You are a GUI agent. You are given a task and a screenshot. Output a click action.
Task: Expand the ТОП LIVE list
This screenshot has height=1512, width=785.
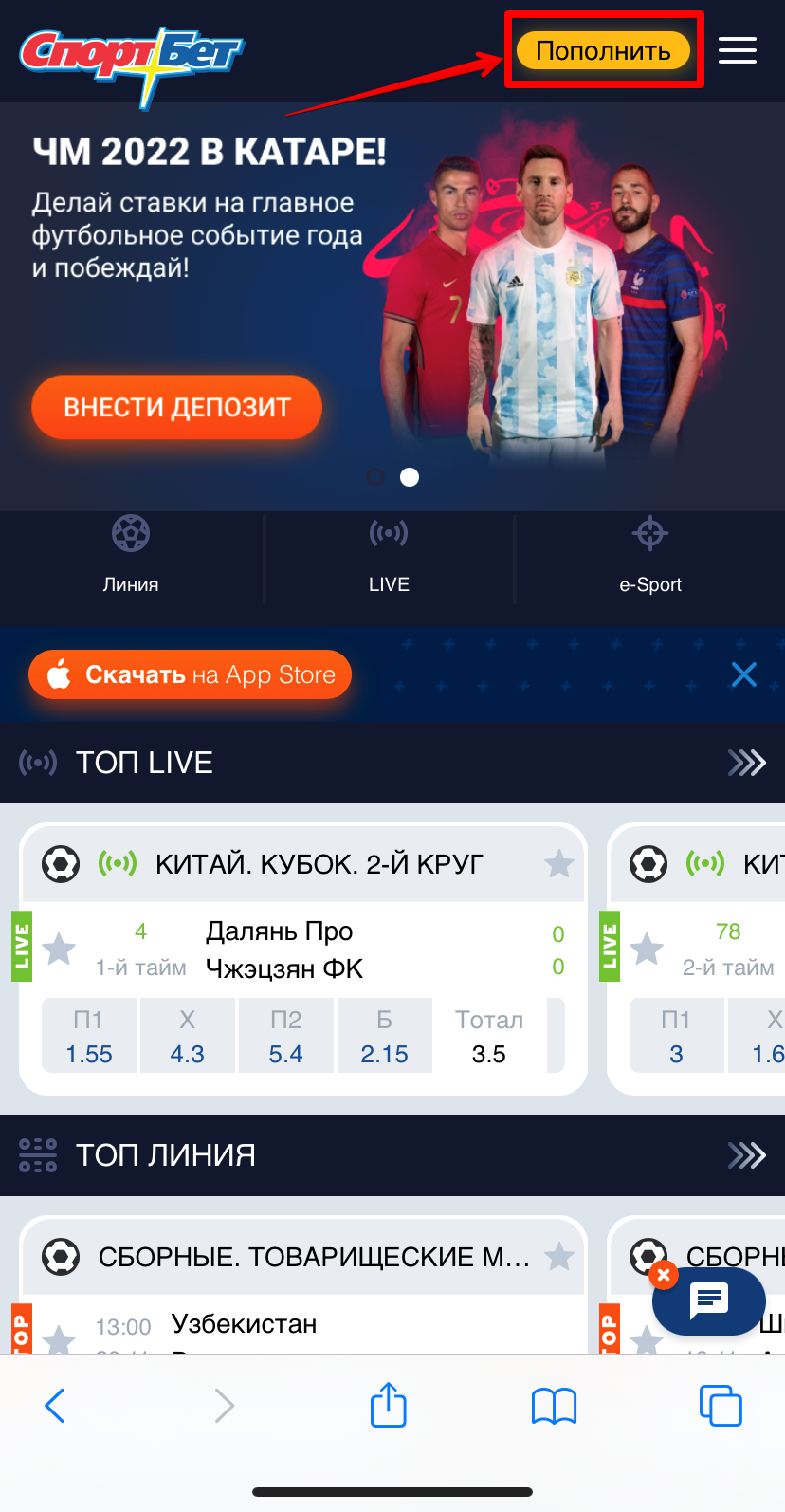pyautogui.click(x=746, y=763)
